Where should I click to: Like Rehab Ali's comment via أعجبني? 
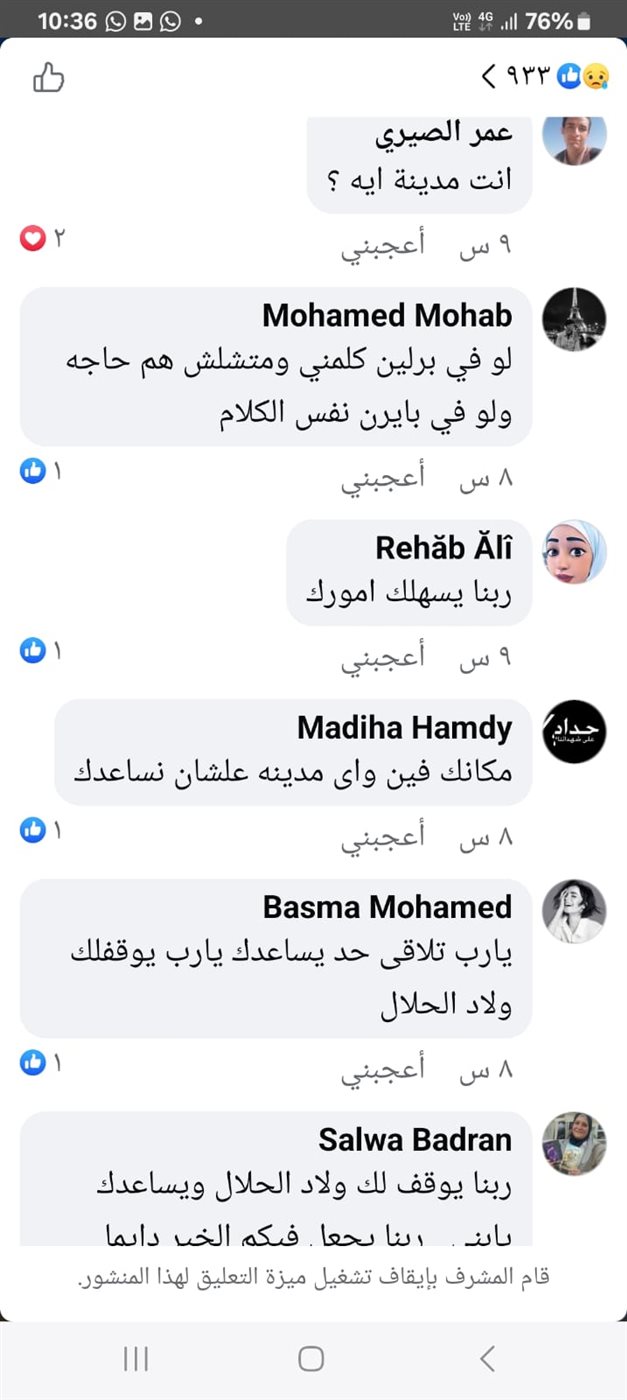point(383,659)
